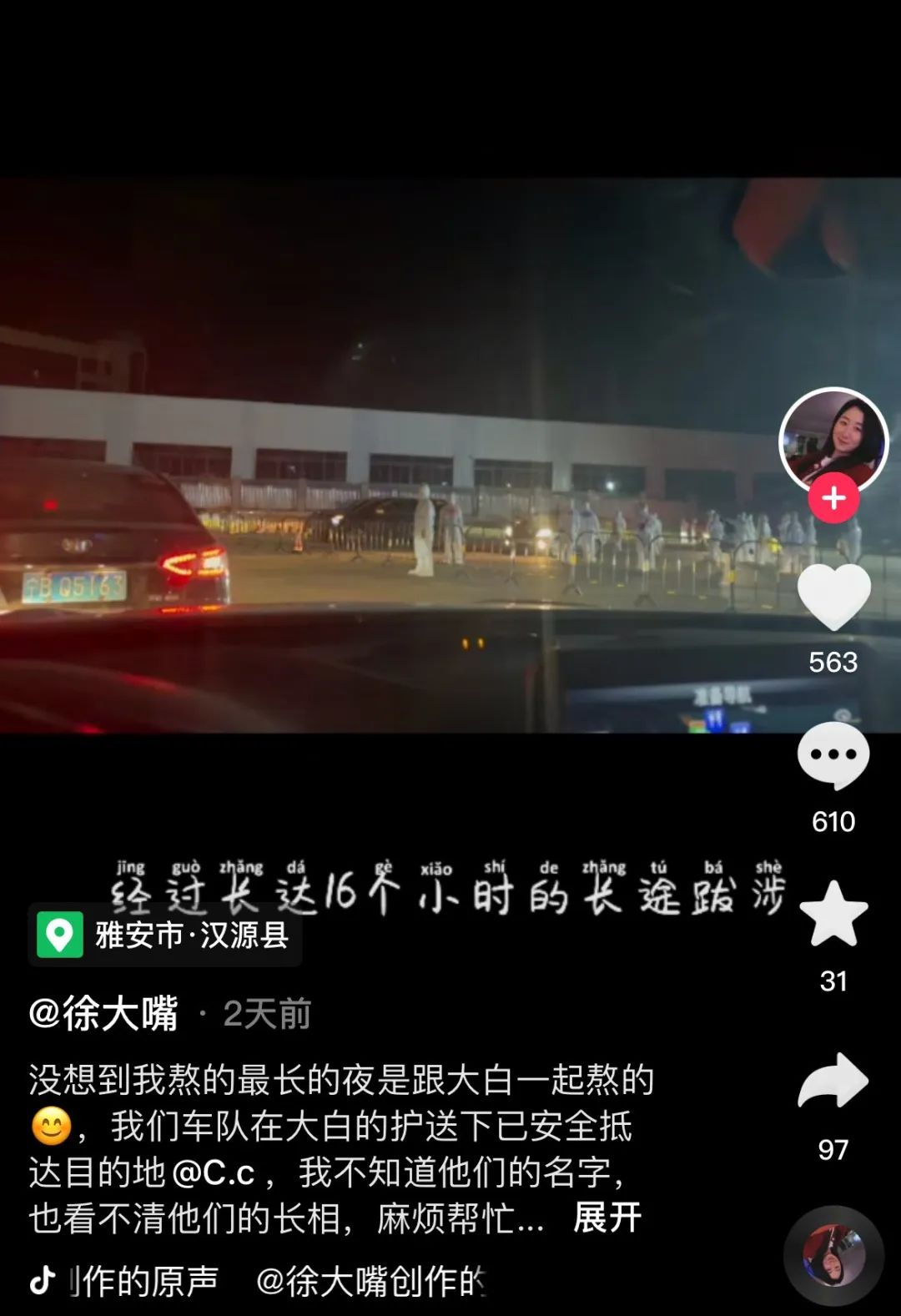The image size is (901, 1316).
Task: Open the @徐大嘴 username link
Action: tap(103, 1014)
